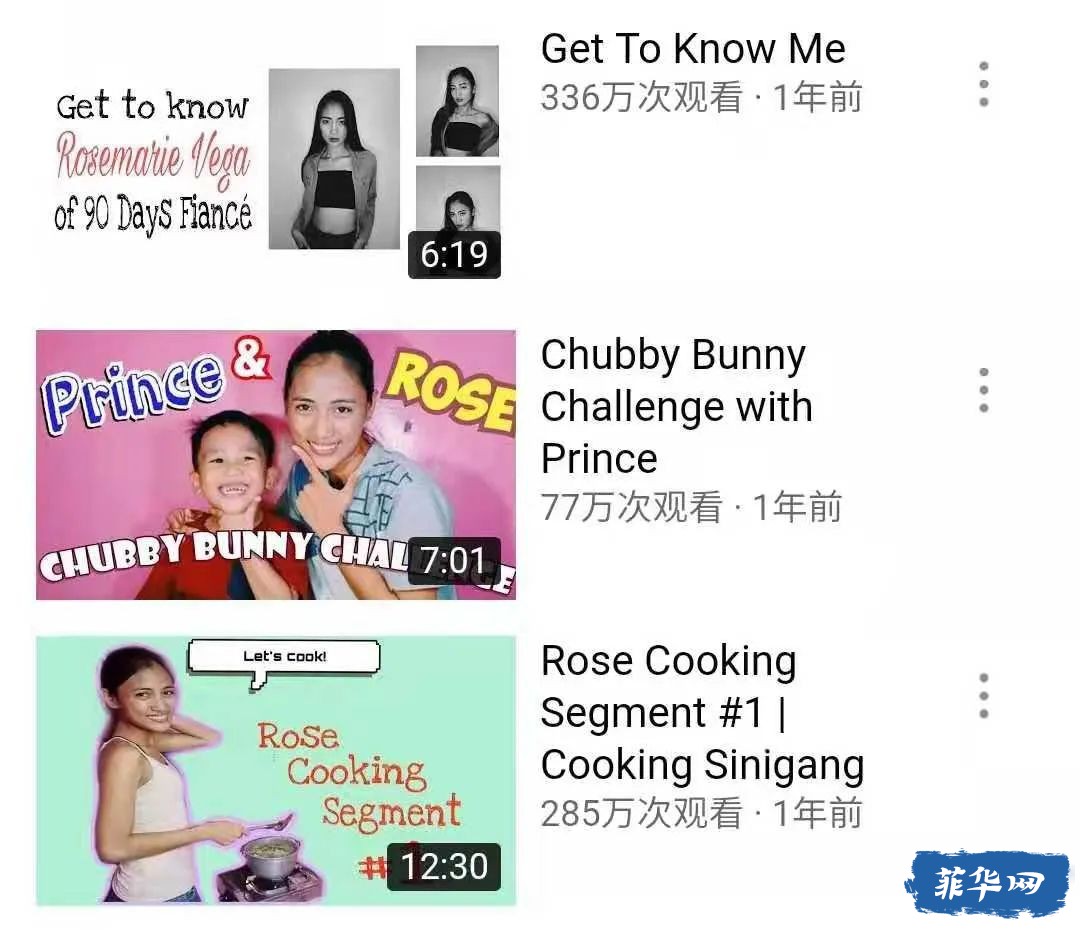Open more options for Cooking Sinigang video
The height and width of the screenshot is (930, 1080).
[984, 696]
